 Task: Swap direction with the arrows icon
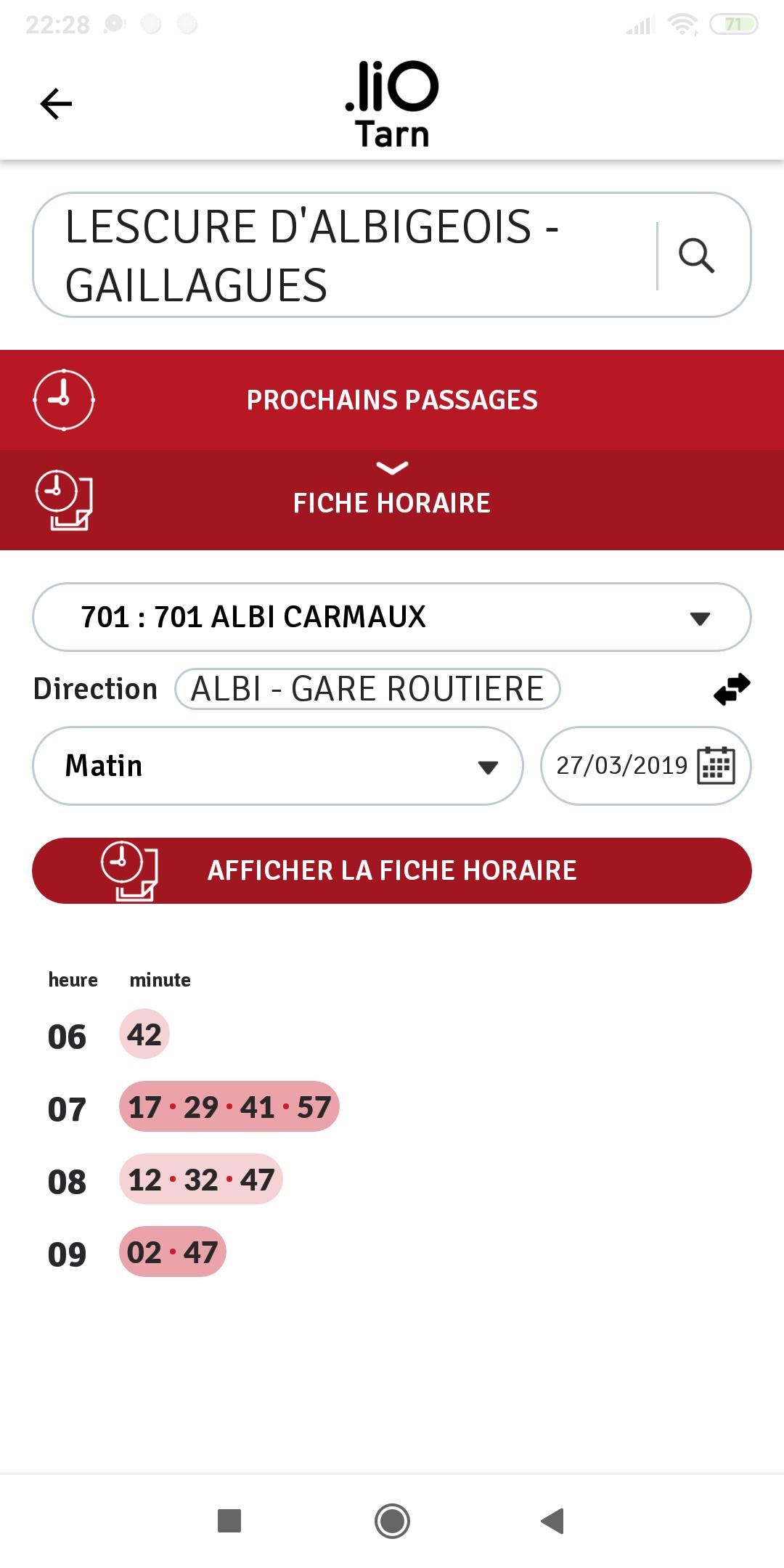(732, 689)
